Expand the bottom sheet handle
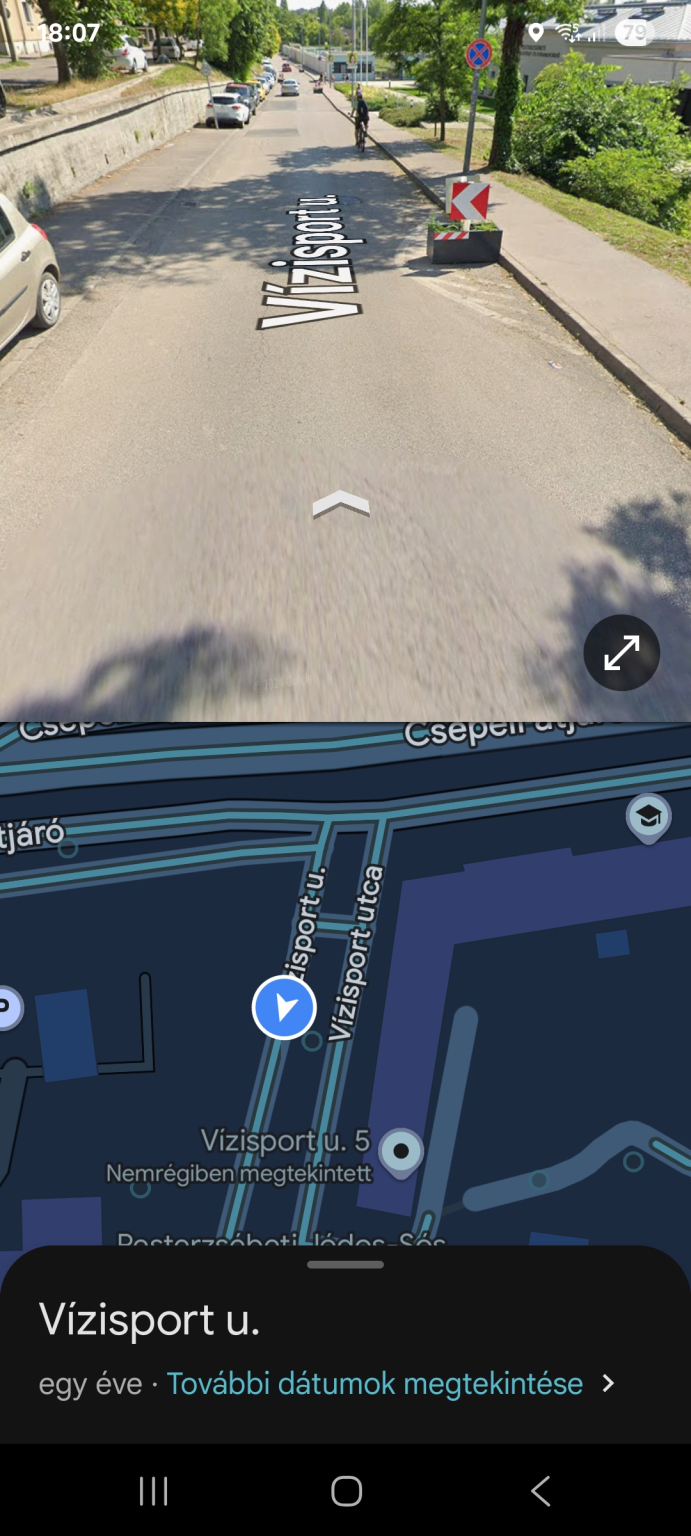The width and height of the screenshot is (691, 1536). 345,1265
